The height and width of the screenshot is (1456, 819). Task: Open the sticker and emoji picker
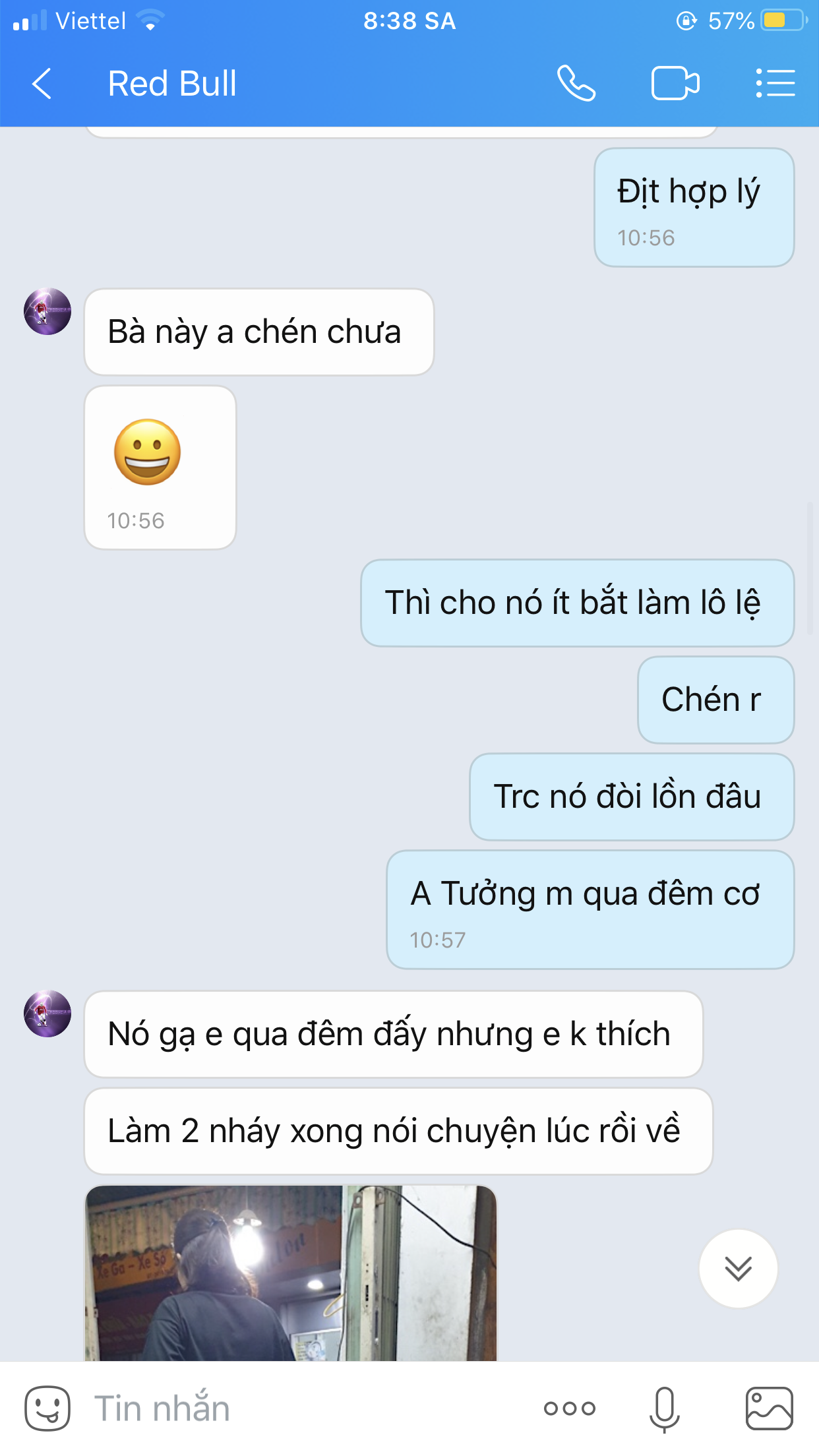pos(47,1408)
